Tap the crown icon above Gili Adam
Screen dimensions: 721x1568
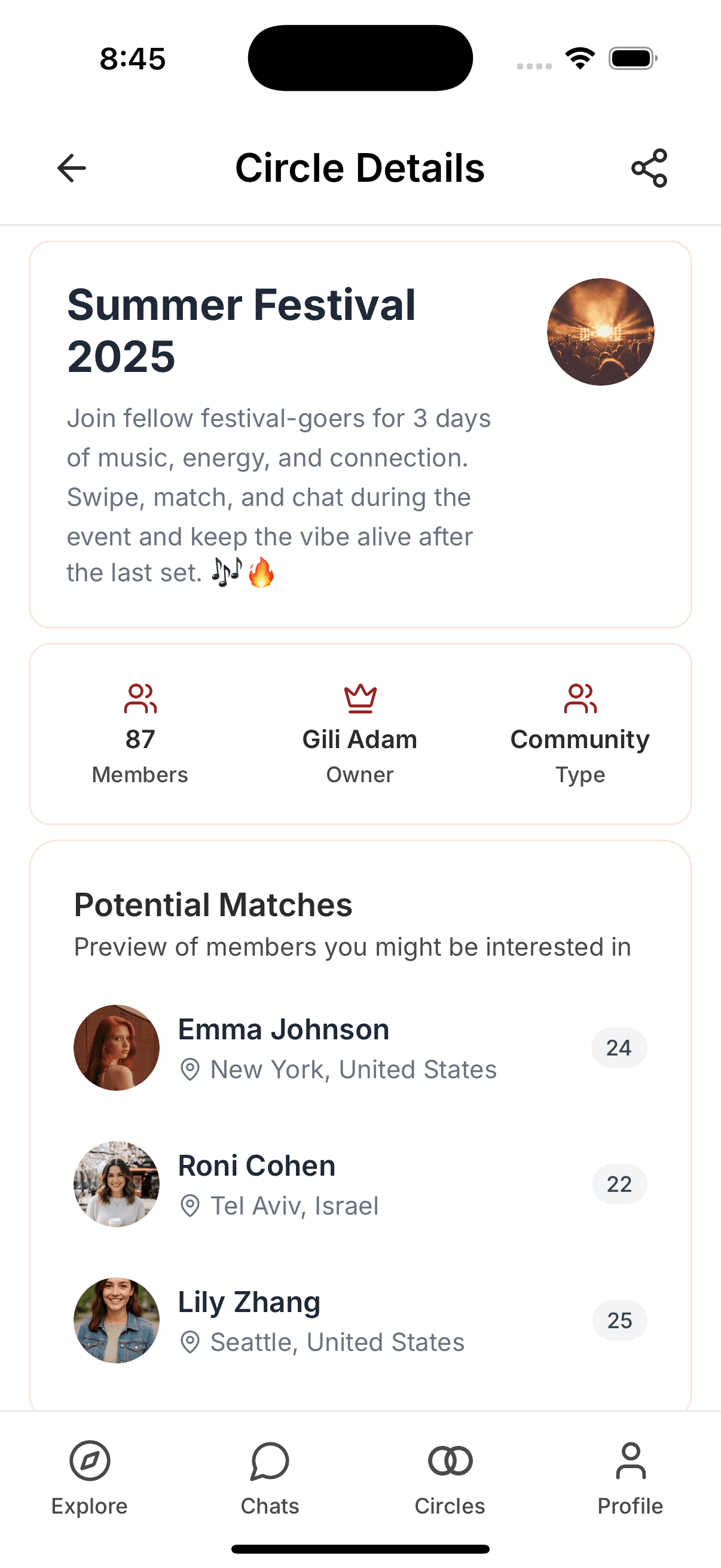[x=359, y=698]
